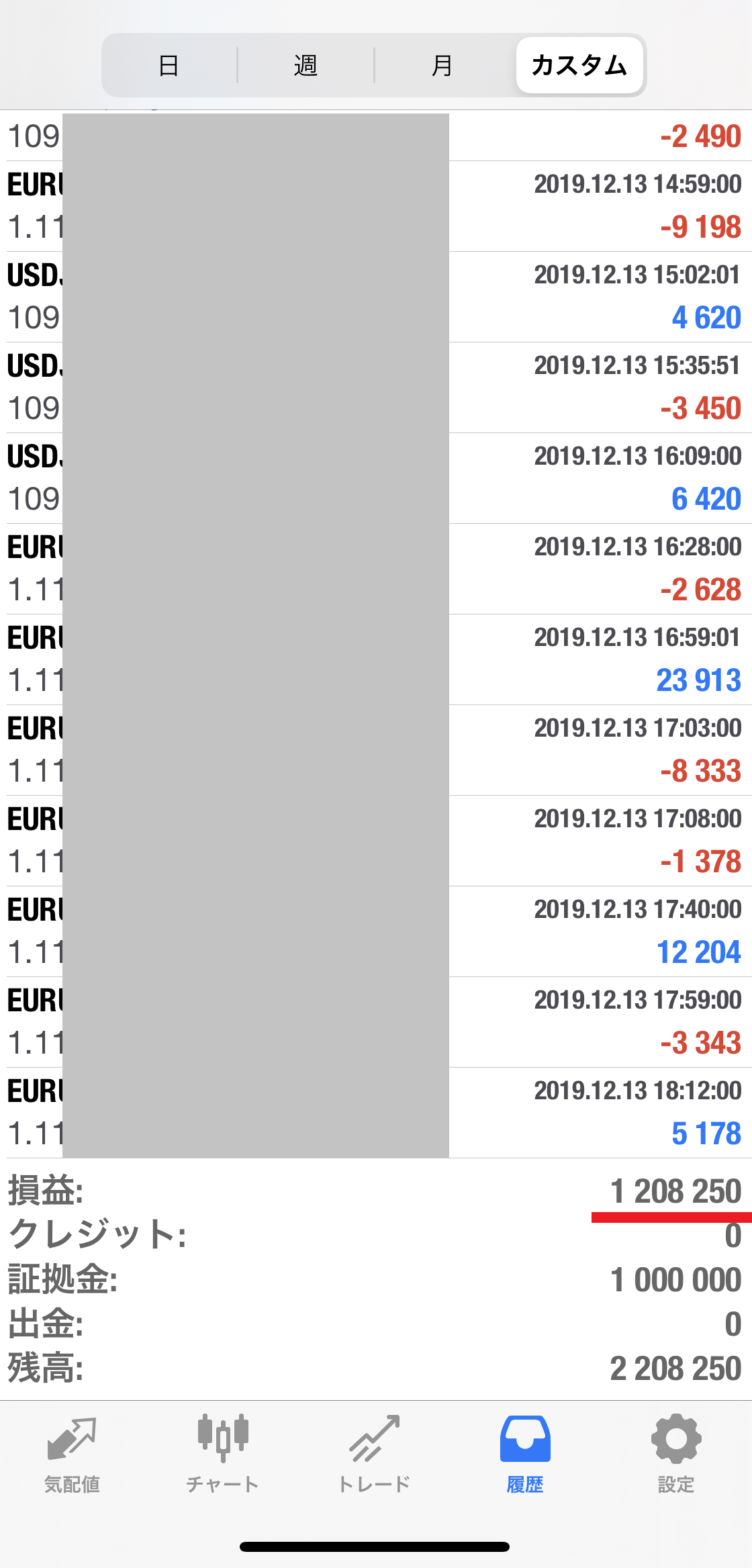Open the trade closed at 2019.12.13 14:59:00

(376, 206)
